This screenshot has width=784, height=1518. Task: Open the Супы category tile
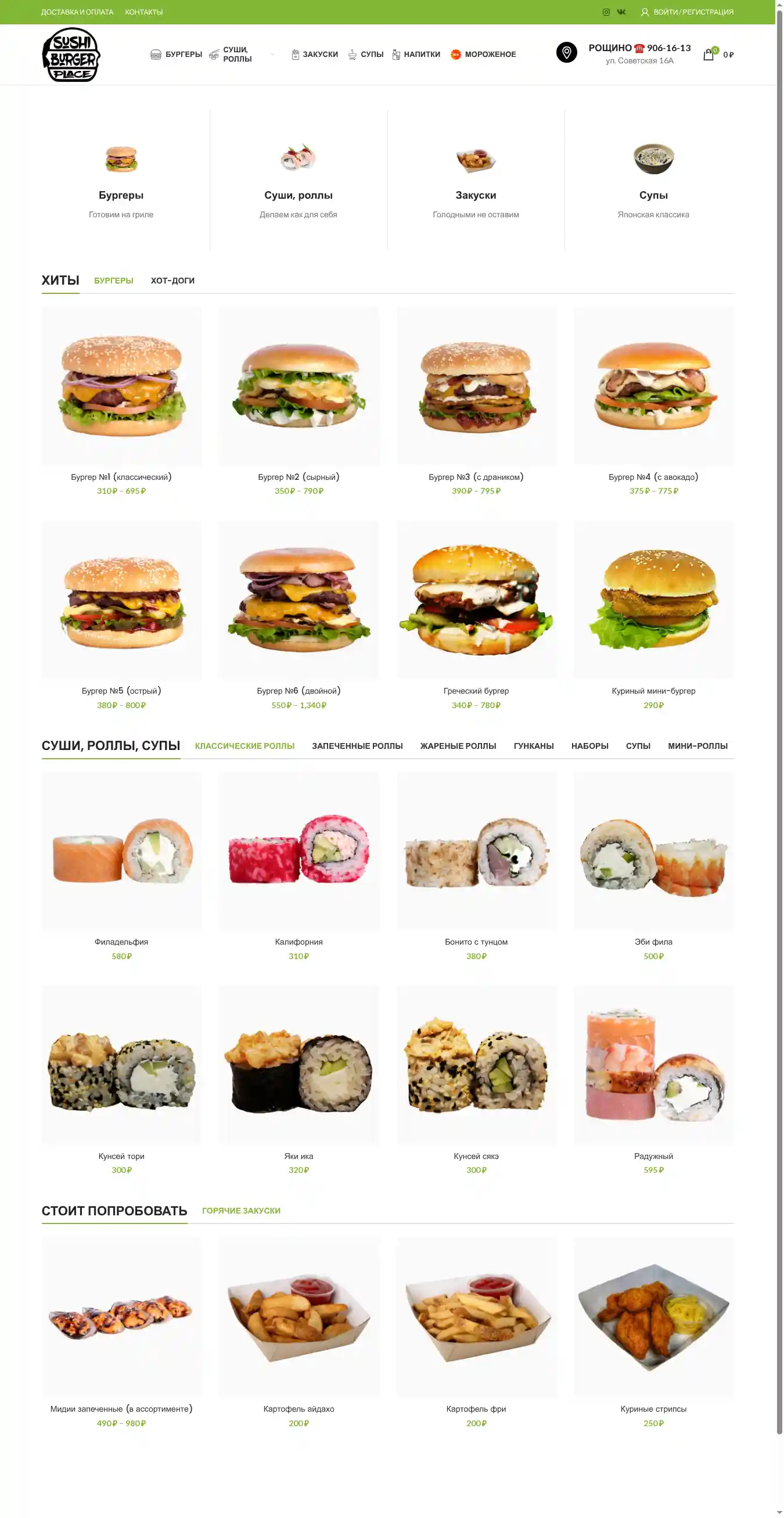coord(653,180)
